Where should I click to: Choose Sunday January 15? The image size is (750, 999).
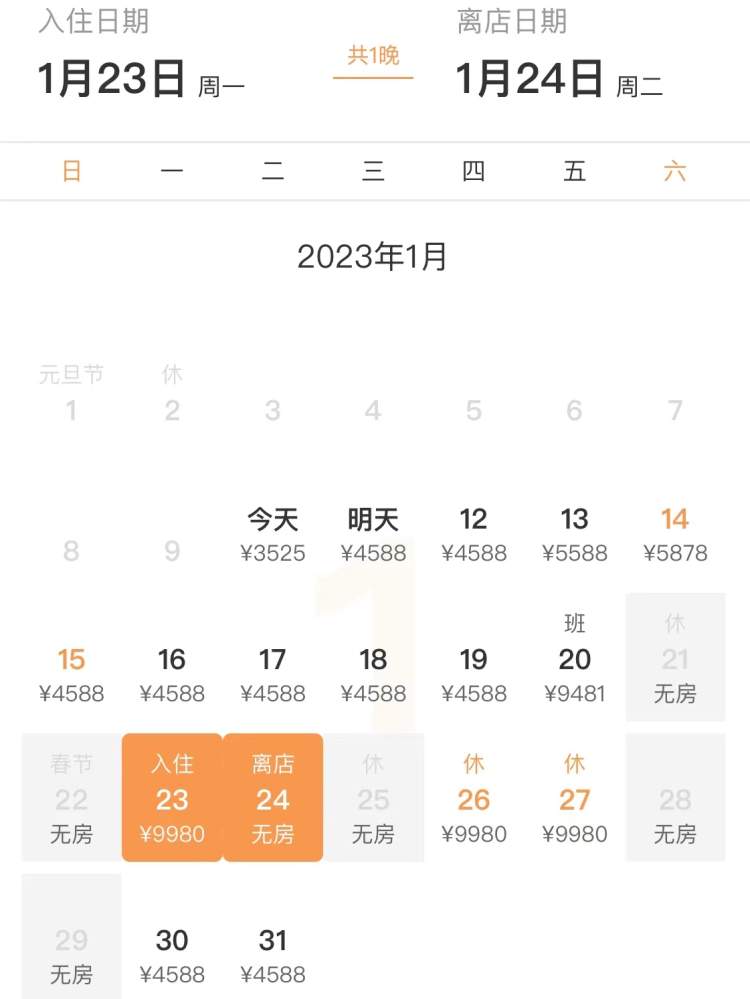(71, 675)
